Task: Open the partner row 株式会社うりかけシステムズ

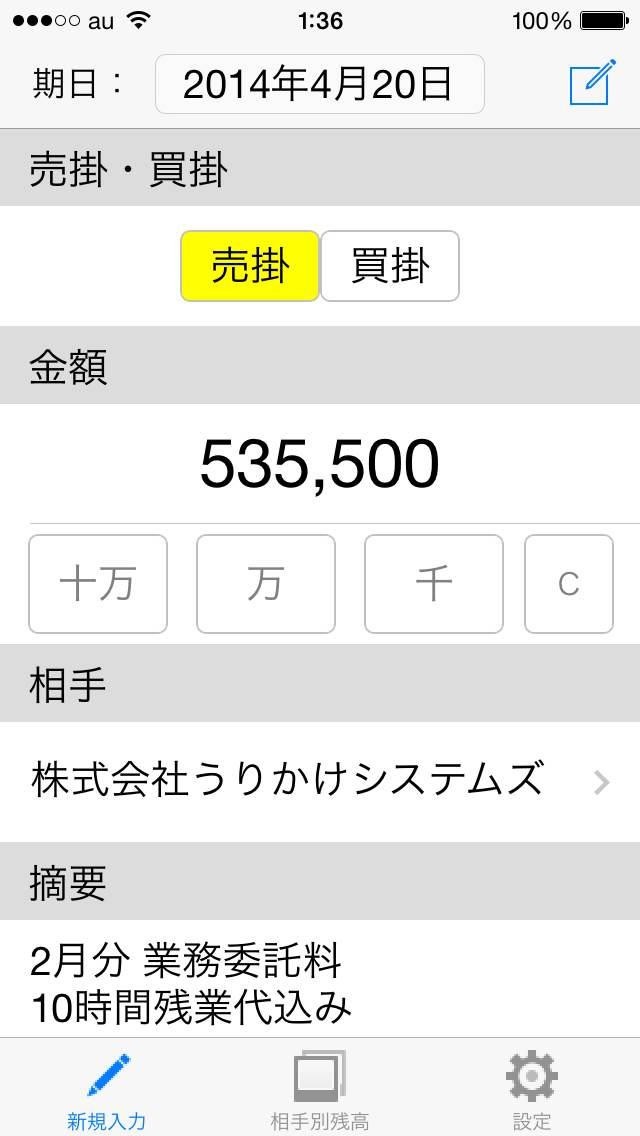Action: pos(320,780)
